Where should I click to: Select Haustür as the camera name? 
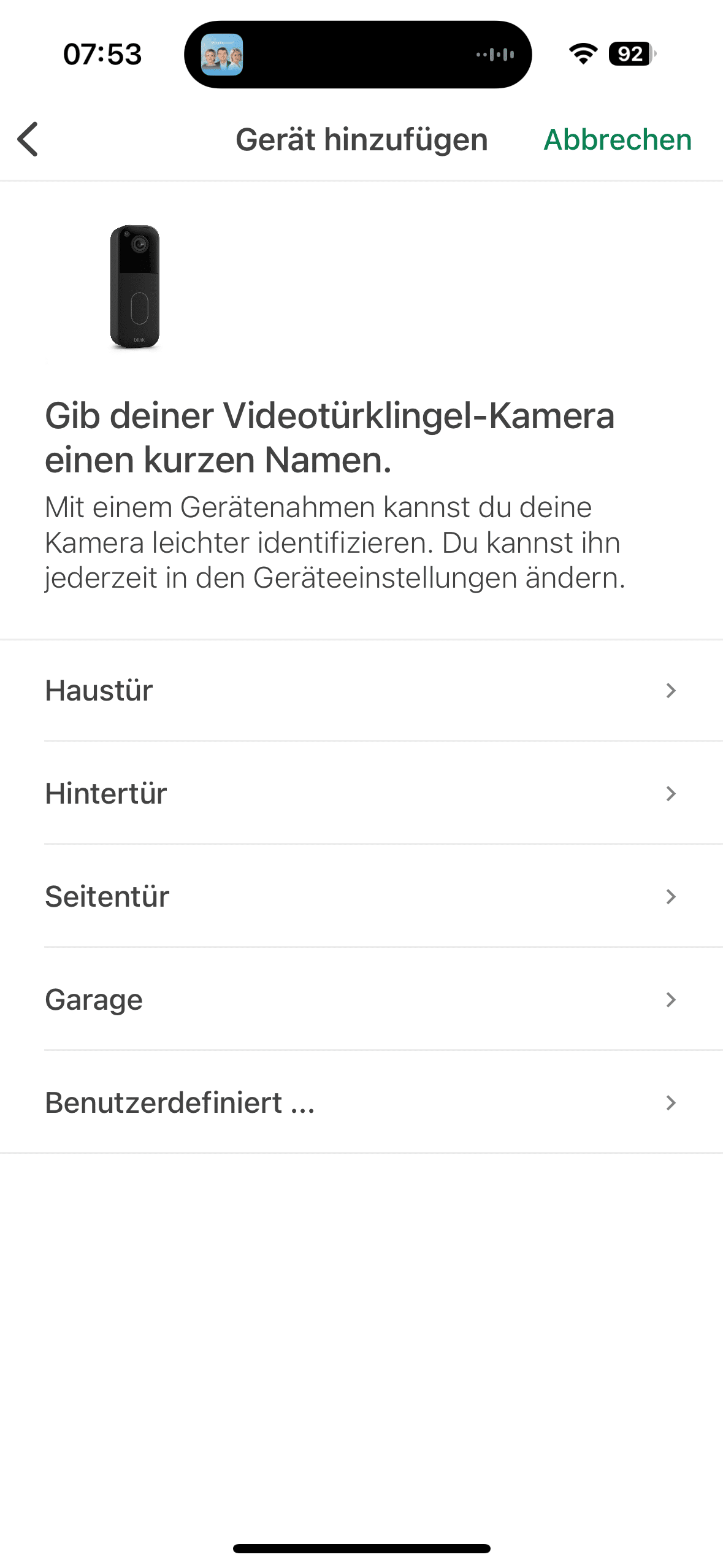tap(361, 691)
